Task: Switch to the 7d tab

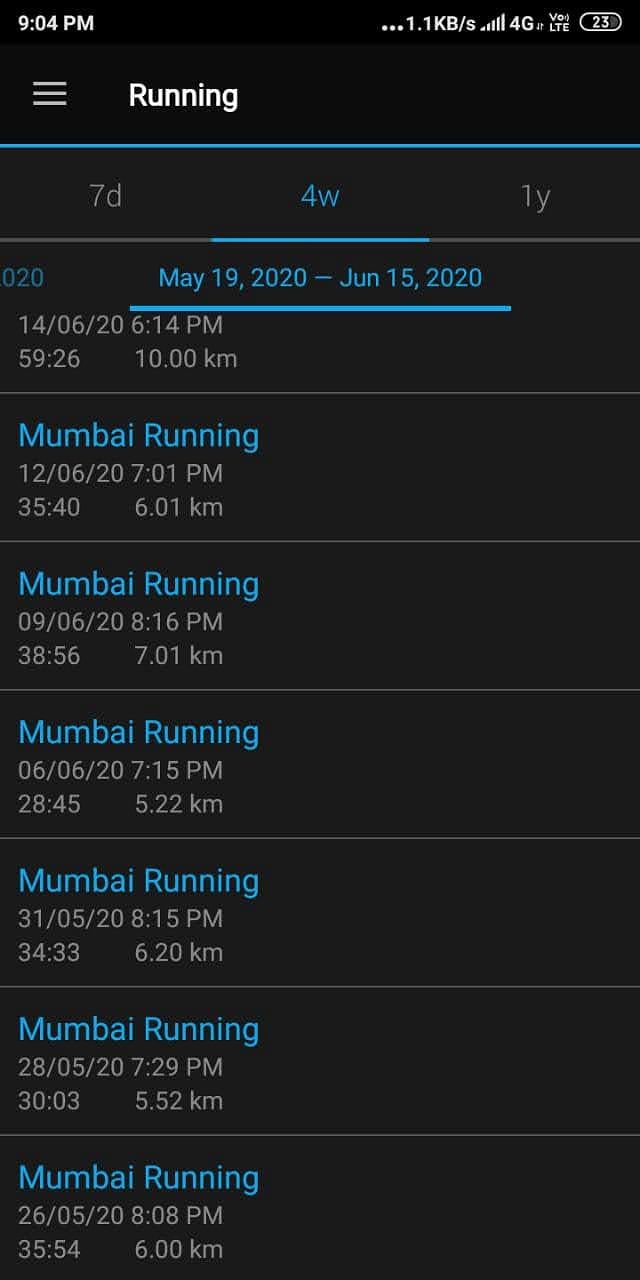Action: [106, 195]
